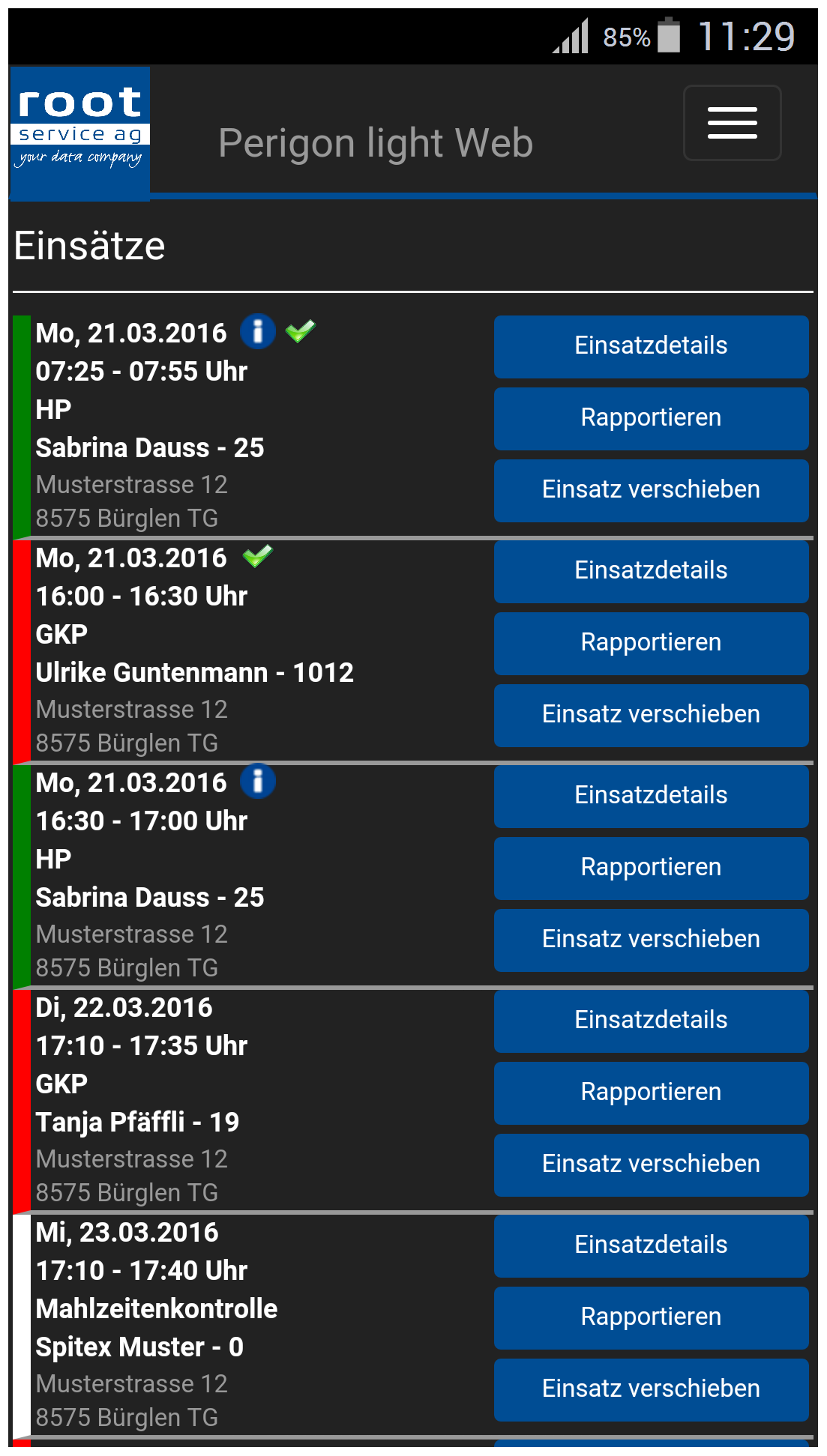Select Rapportieren for Ulrike Guntenmann visit
This screenshot has height=1456, width=827.
pyautogui.click(x=651, y=643)
